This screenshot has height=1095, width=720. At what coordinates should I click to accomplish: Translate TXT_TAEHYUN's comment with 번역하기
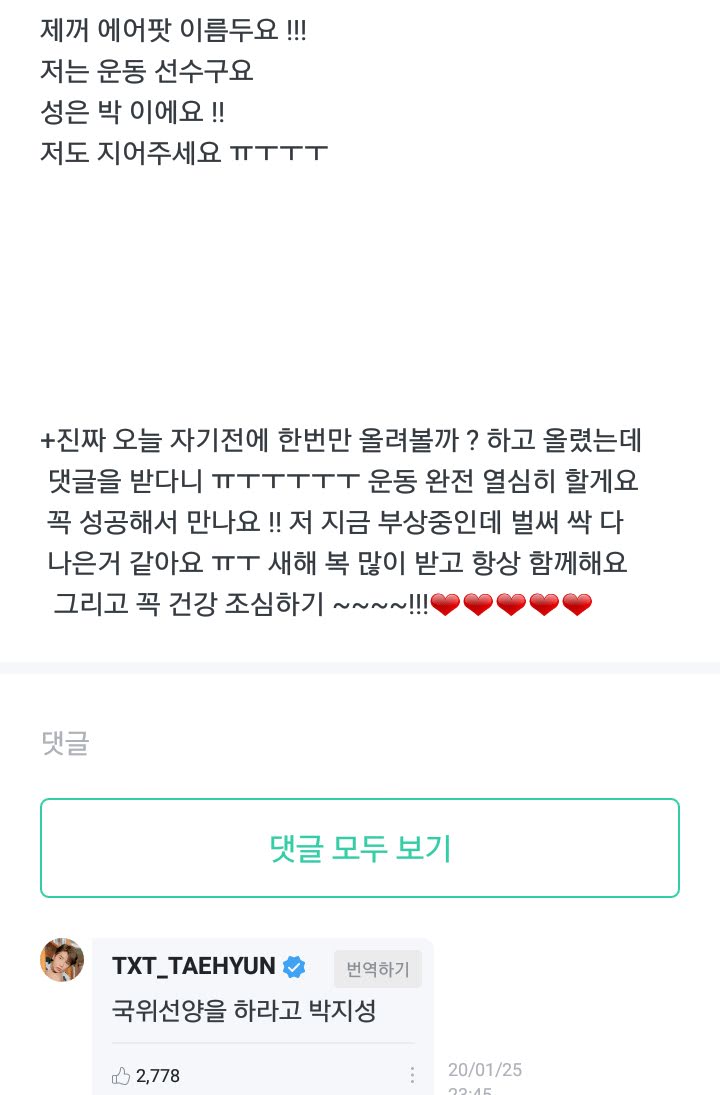click(378, 968)
